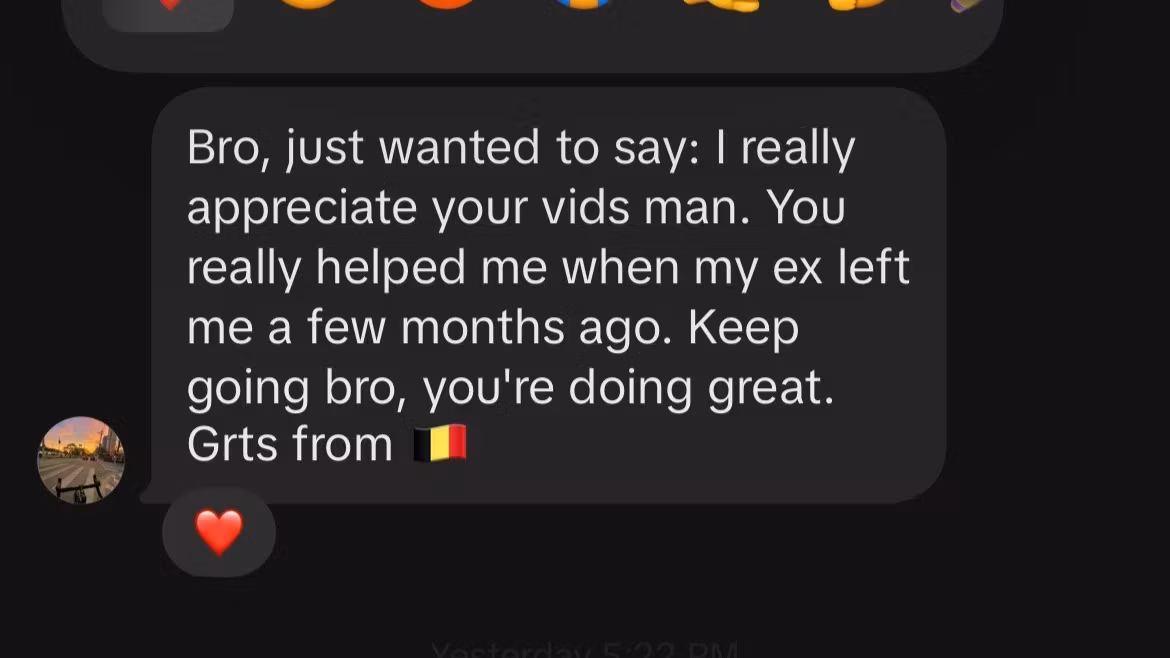Tap the red heart reaction under the message
1170x658 pixels.
coord(219,532)
